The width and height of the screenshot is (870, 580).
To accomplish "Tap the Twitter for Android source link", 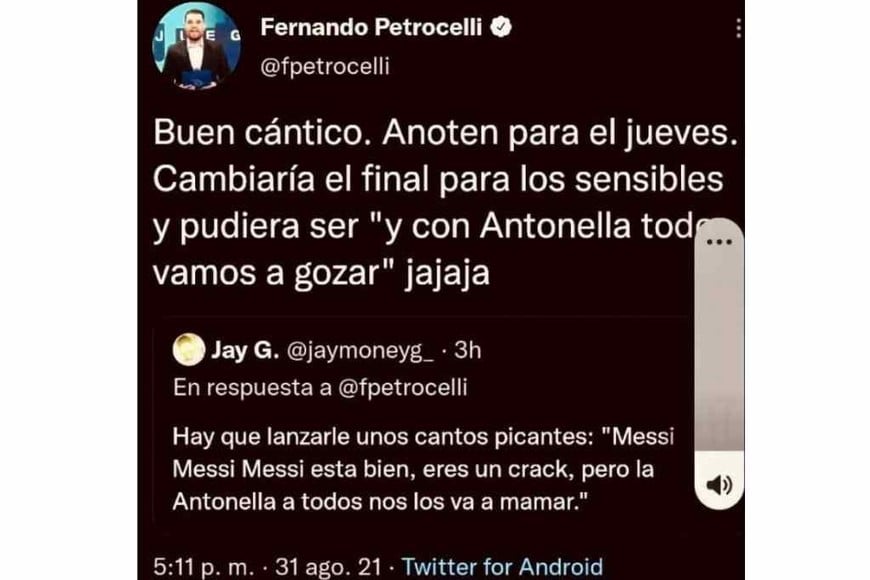I will click(x=502, y=566).
